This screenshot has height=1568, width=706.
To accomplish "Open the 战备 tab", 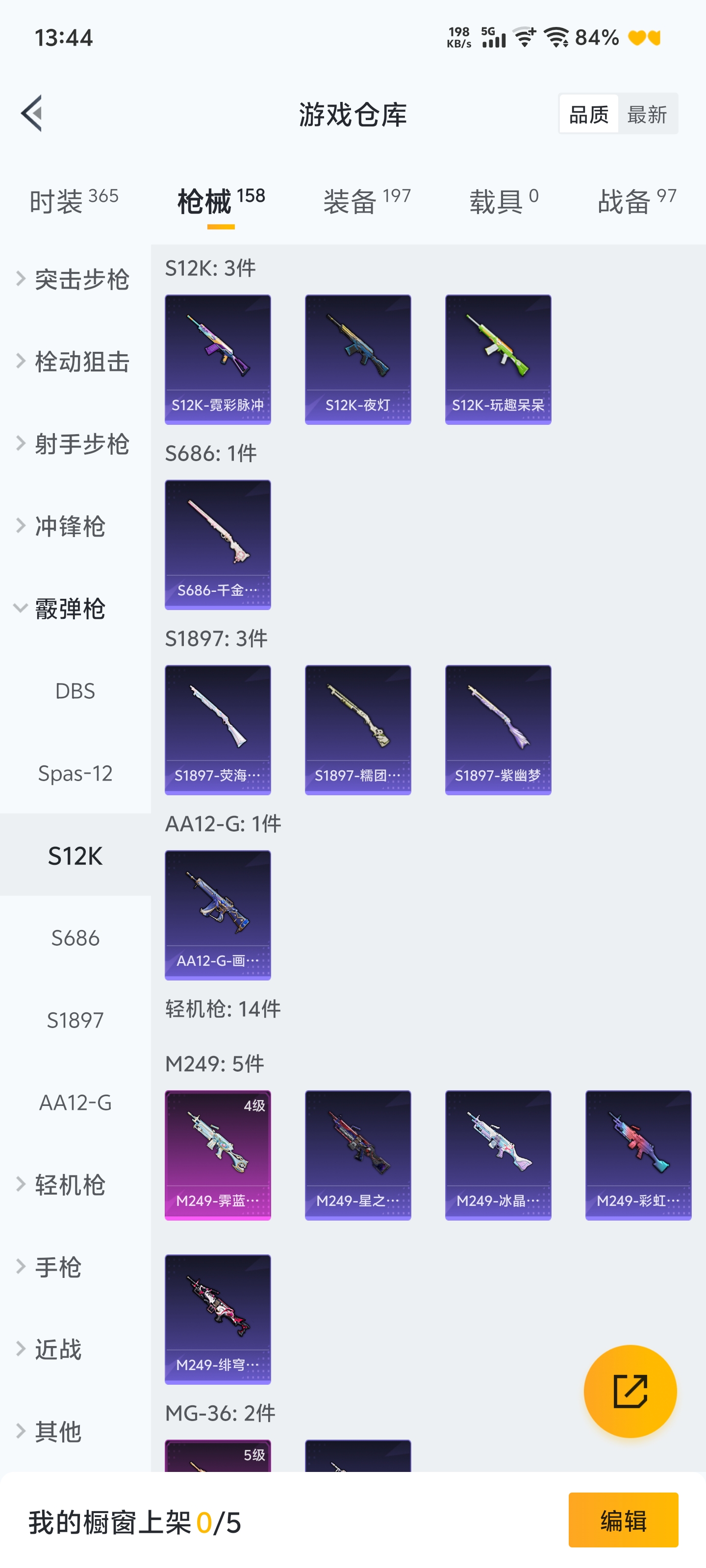I will 636,201.
